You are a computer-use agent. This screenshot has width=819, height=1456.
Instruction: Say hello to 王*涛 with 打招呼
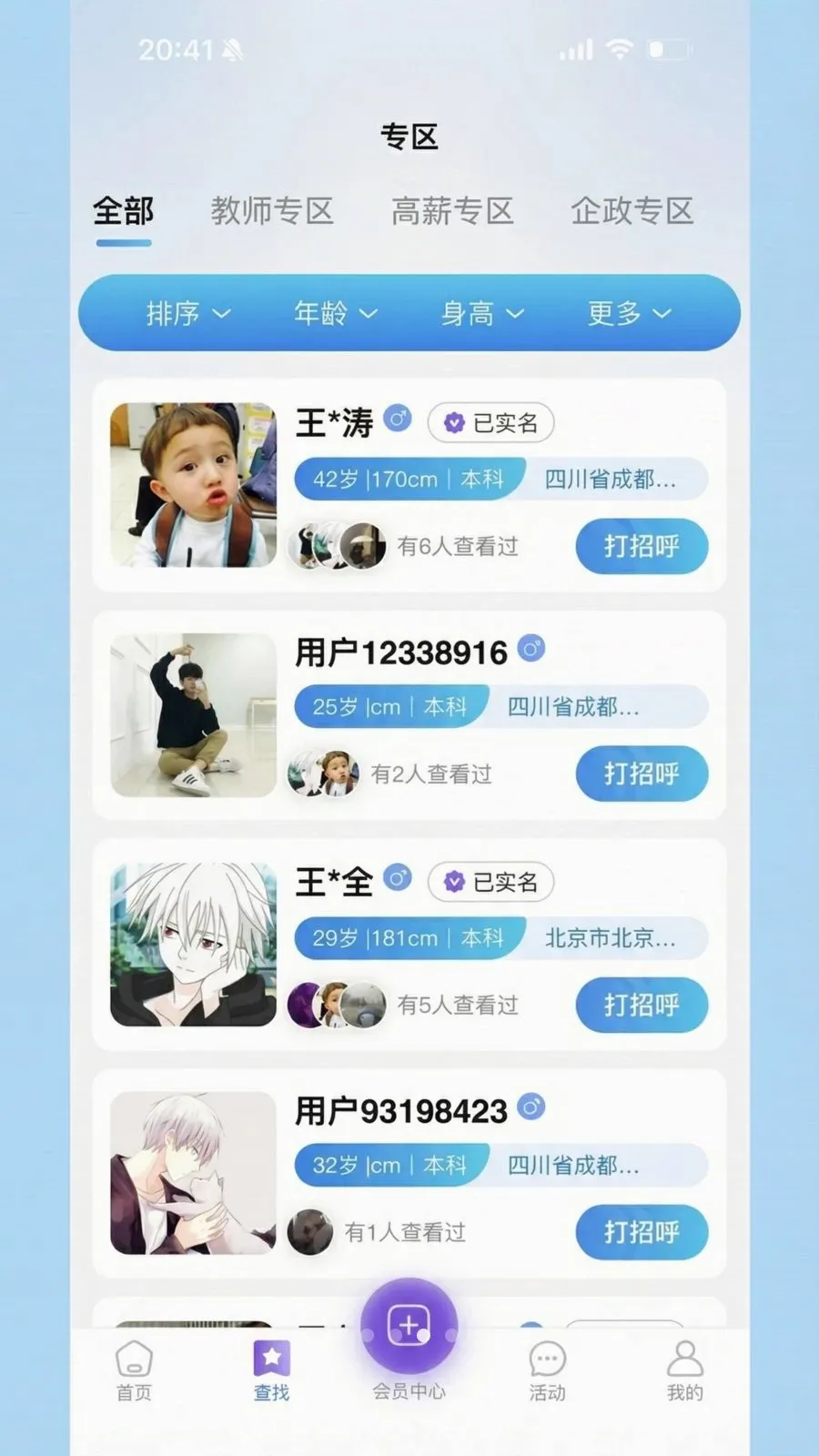(x=642, y=546)
